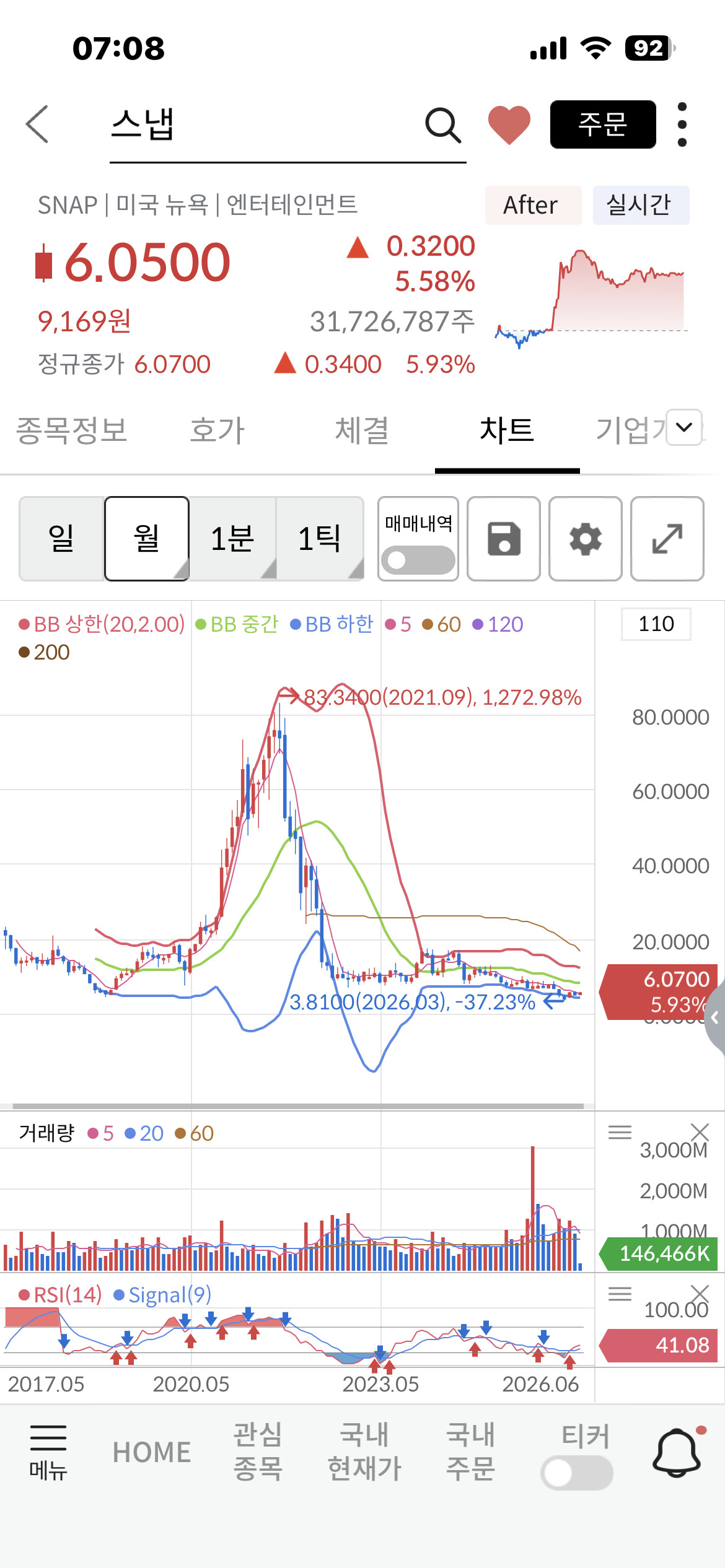Viewport: 725px width, 1568px height.
Task: Expand the chart to full screen
Action: (x=667, y=539)
